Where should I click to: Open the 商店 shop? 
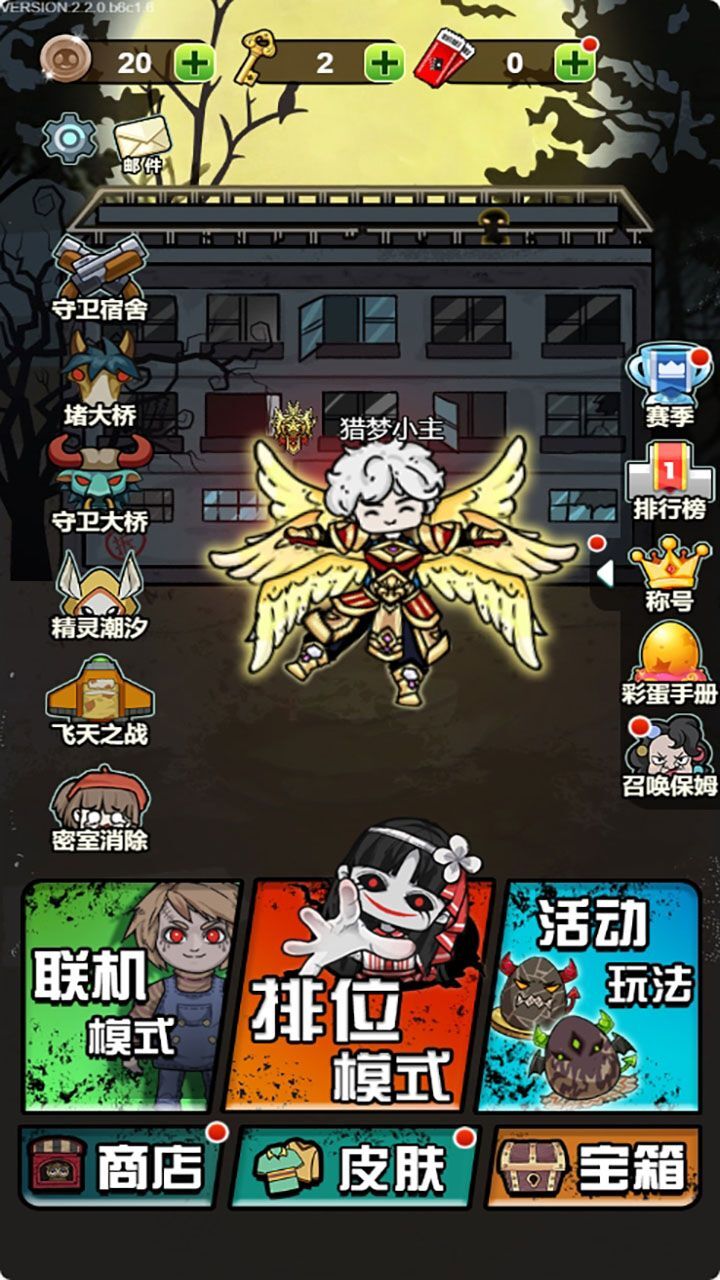(120, 1167)
